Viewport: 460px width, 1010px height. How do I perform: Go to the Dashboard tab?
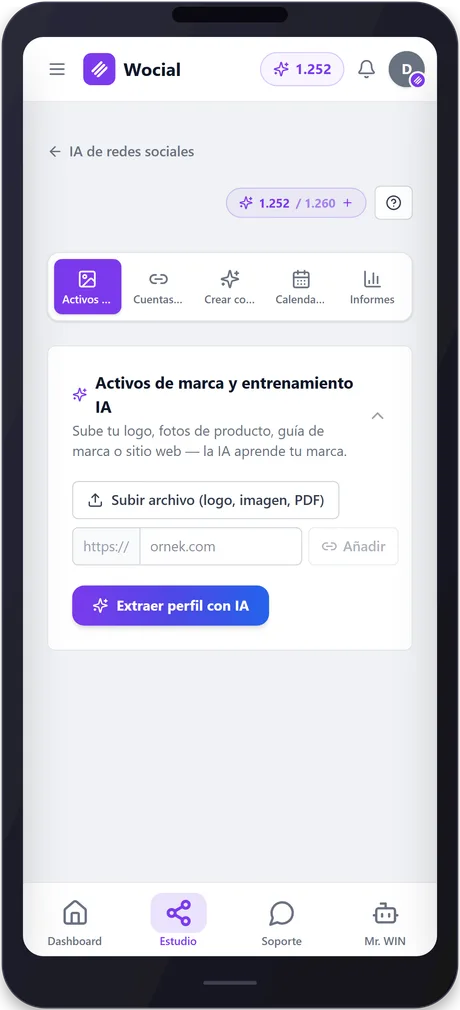click(75, 922)
